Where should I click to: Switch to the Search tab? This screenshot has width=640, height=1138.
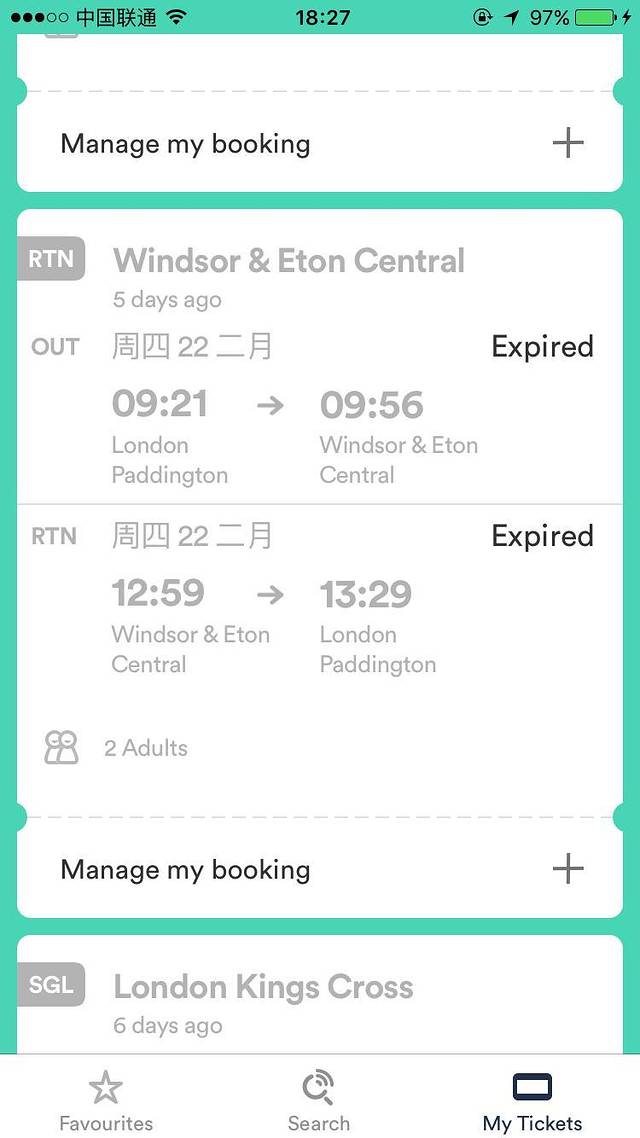pyautogui.click(x=319, y=1099)
